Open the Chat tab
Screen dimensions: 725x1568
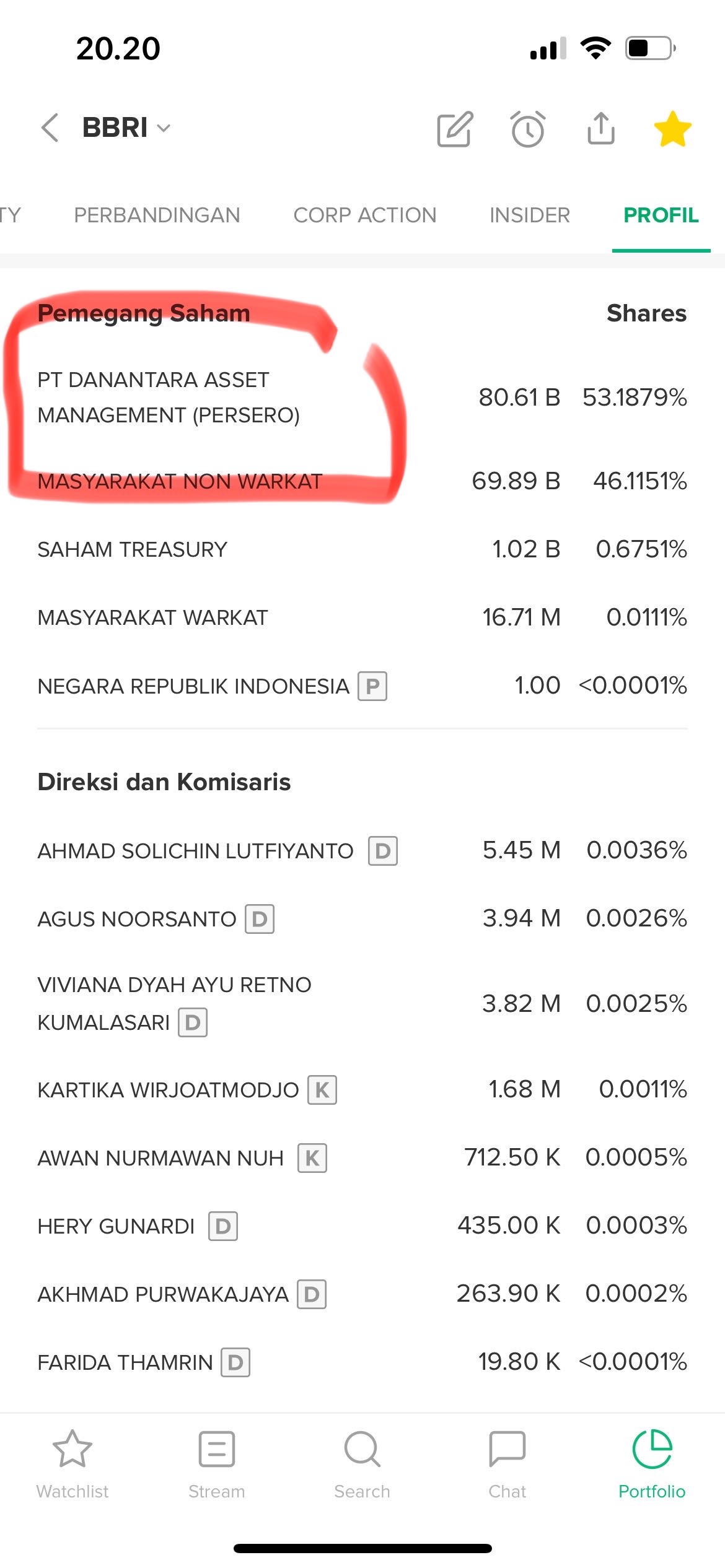point(507,1464)
